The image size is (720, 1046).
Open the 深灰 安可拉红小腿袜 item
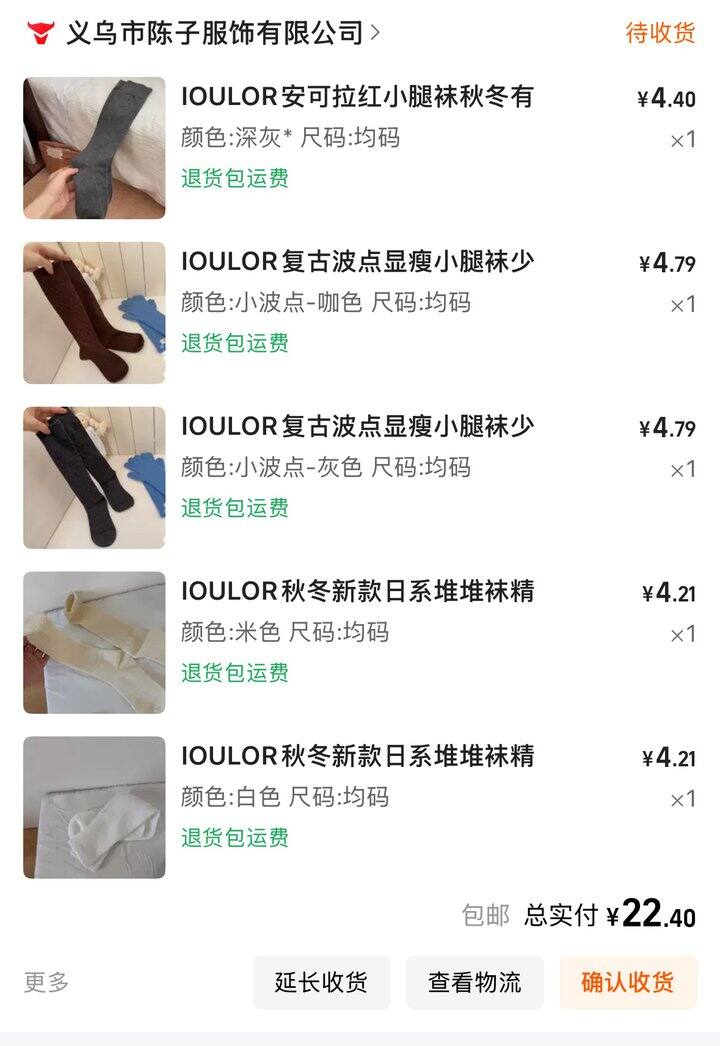click(x=356, y=97)
